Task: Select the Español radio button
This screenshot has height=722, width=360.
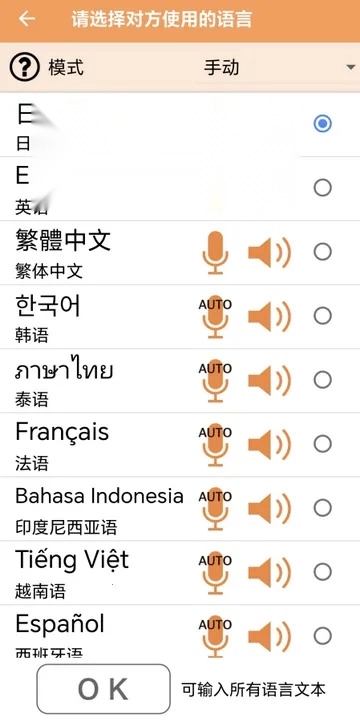Action: coord(322,636)
